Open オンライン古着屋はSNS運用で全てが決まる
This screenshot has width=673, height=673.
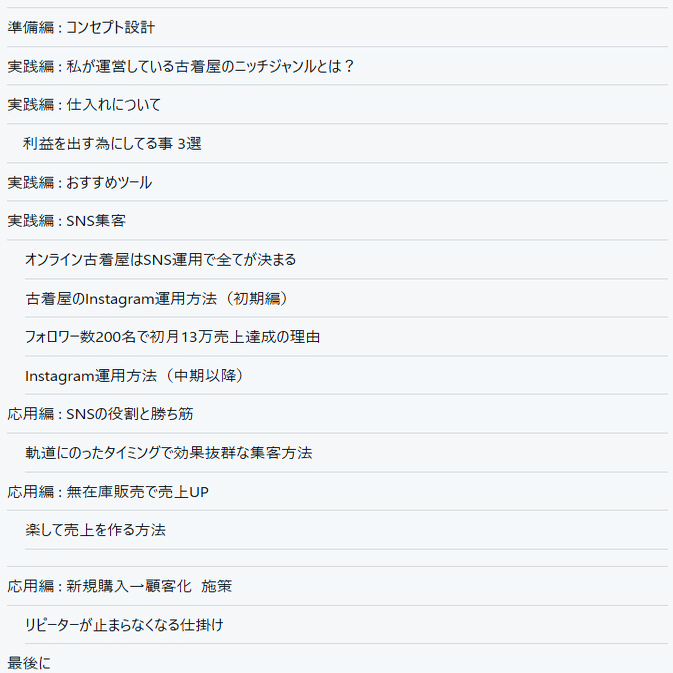coord(160,259)
